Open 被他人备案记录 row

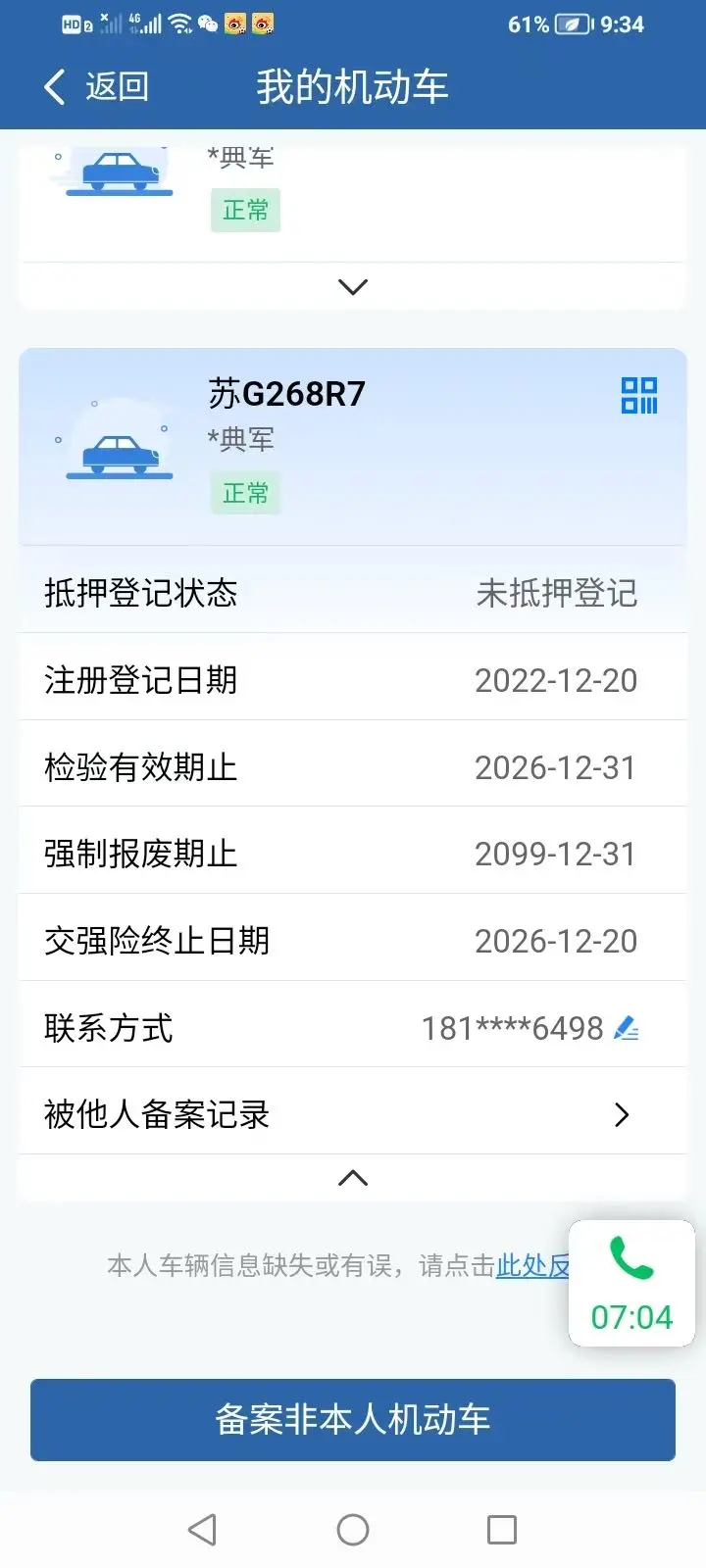tap(353, 1114)
